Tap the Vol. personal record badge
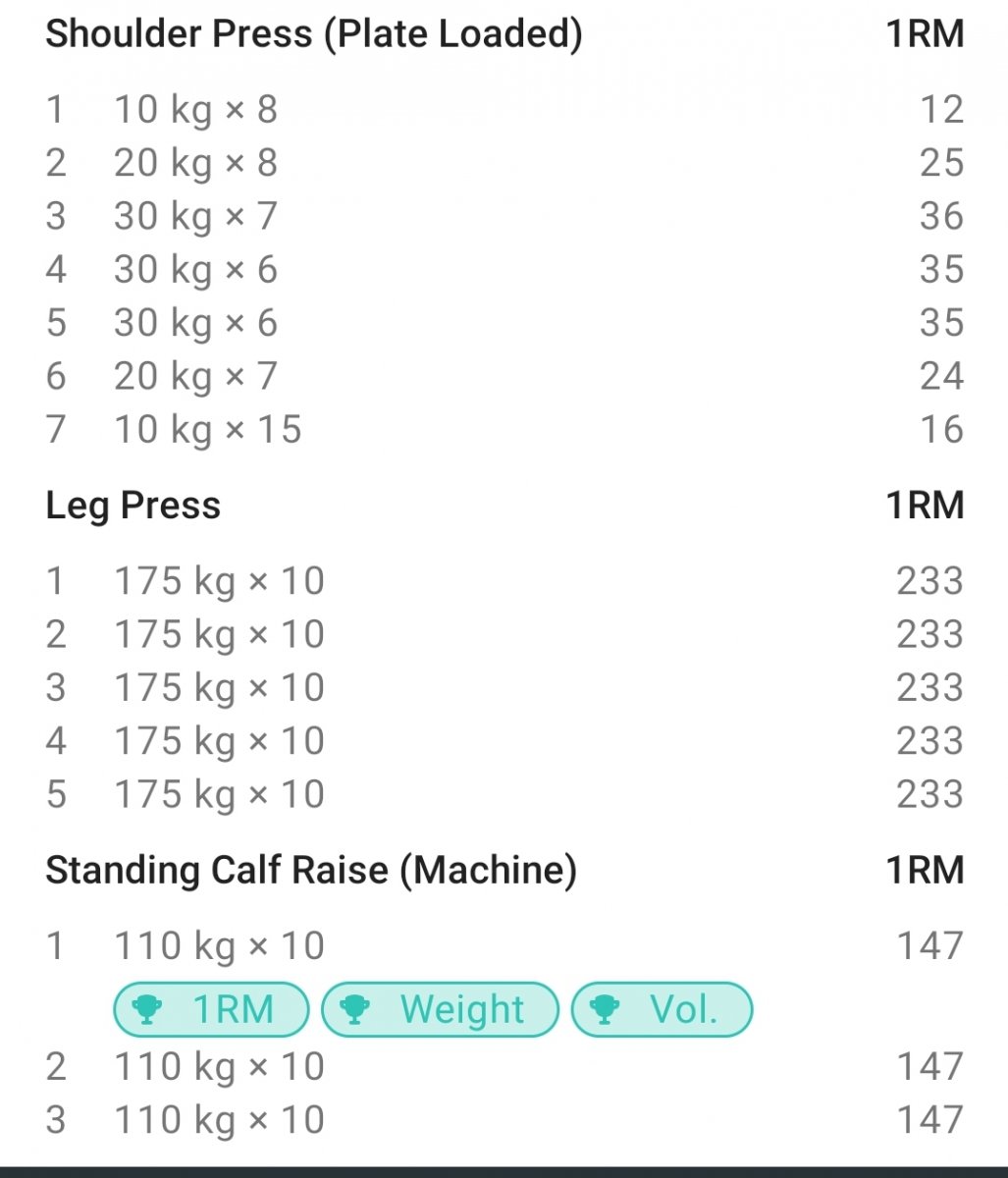1008x1178 pixels. (662, 1009)
